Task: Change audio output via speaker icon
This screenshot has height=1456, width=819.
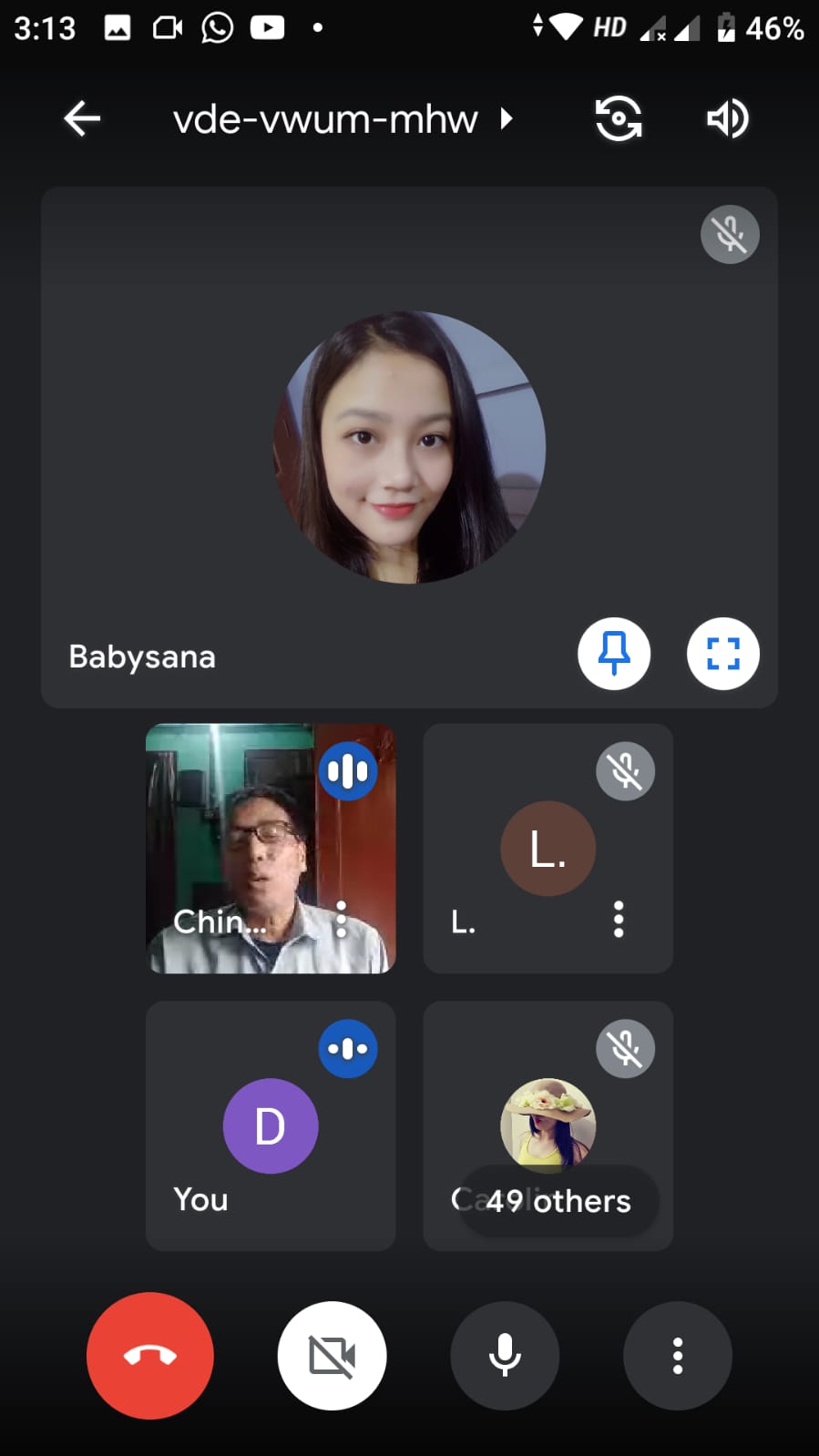Action: [728, 119]
